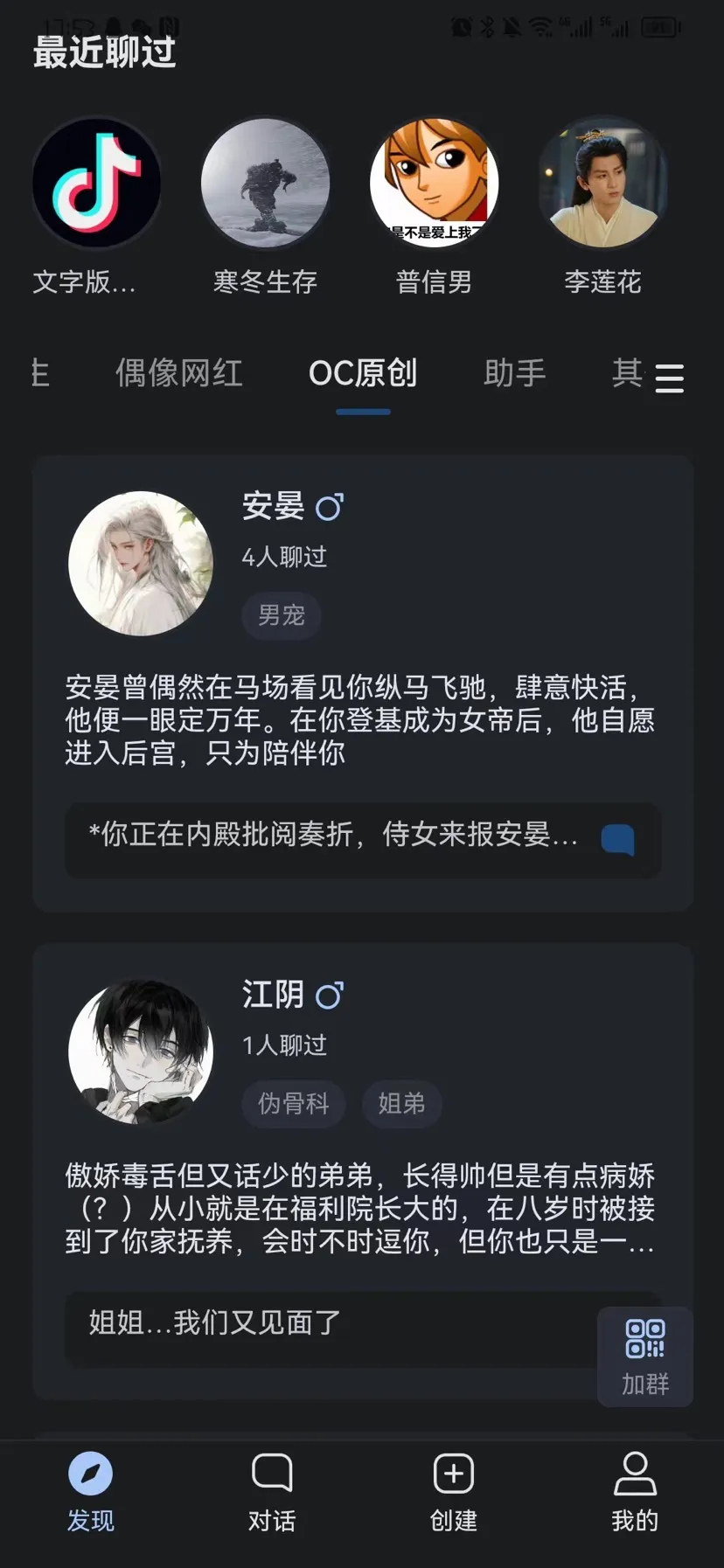Image resolution: width=724 pixels, height=1568 pixels.
Task: Expand the category list via hamburger icon
Action: pyautogui.click(x=669, y=378)
